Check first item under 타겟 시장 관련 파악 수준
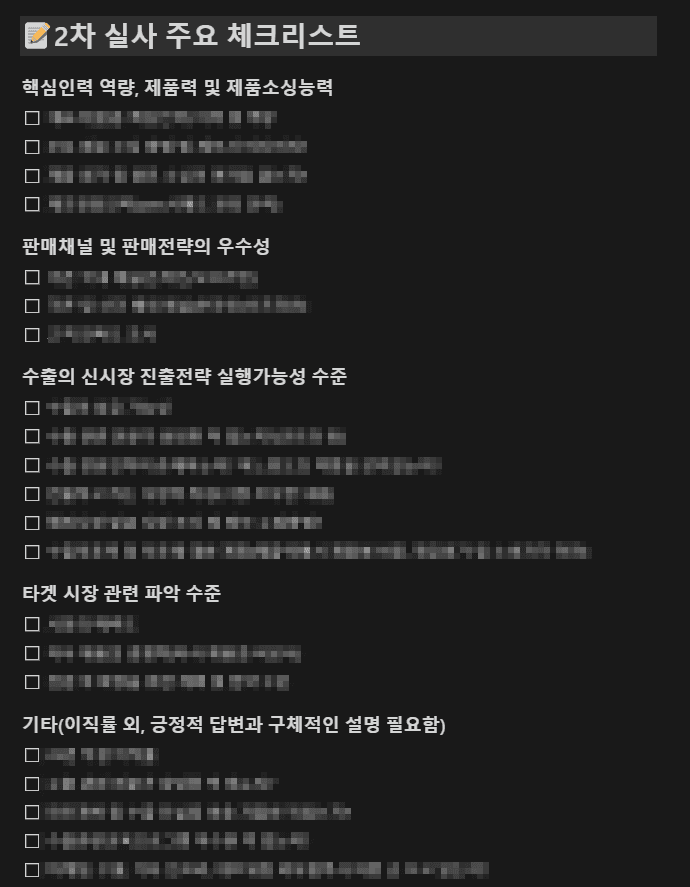Screen dimensions: 690x887 [32, 624]
